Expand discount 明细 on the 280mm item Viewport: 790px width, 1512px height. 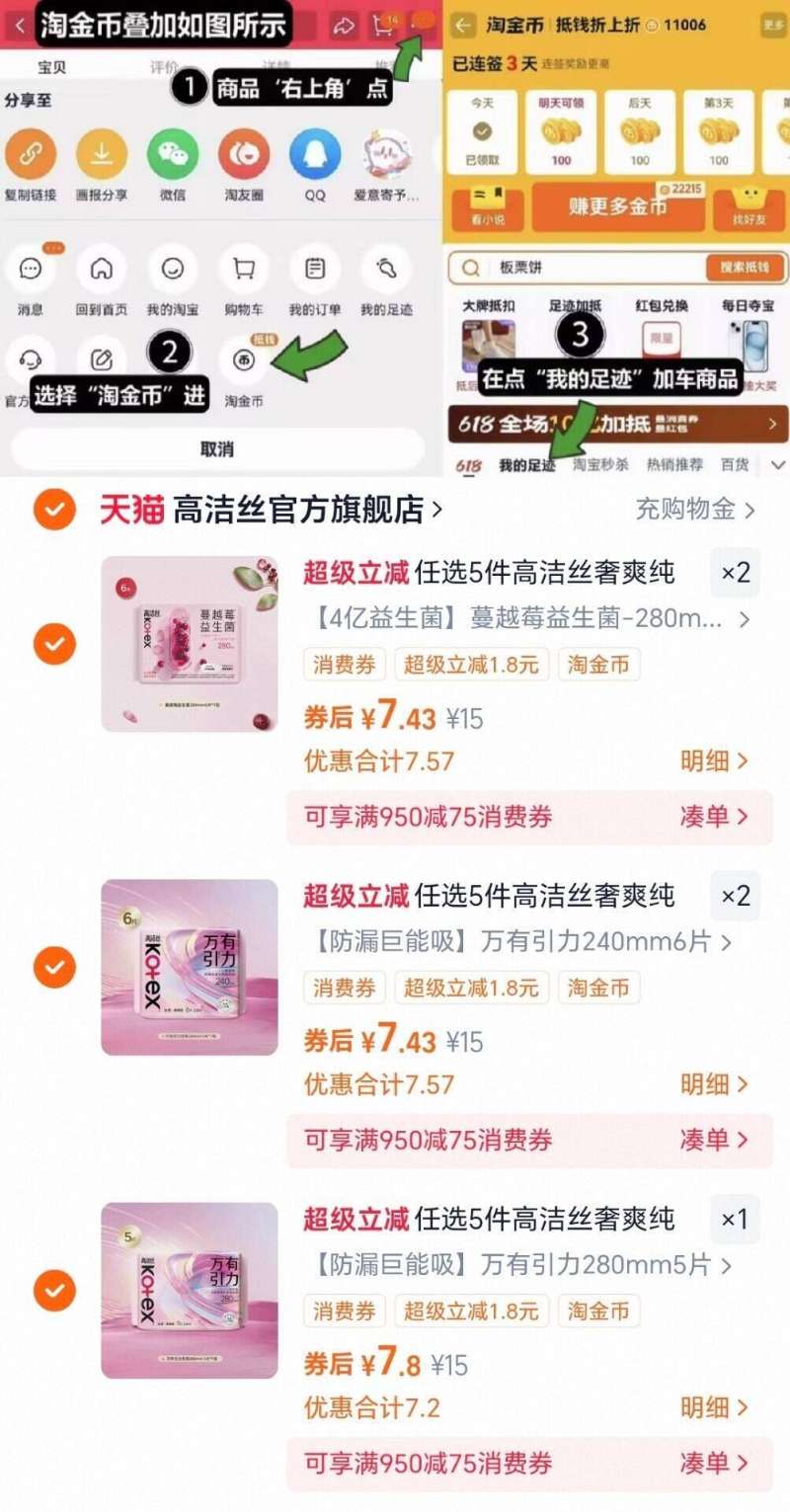tap(713, 1408)
